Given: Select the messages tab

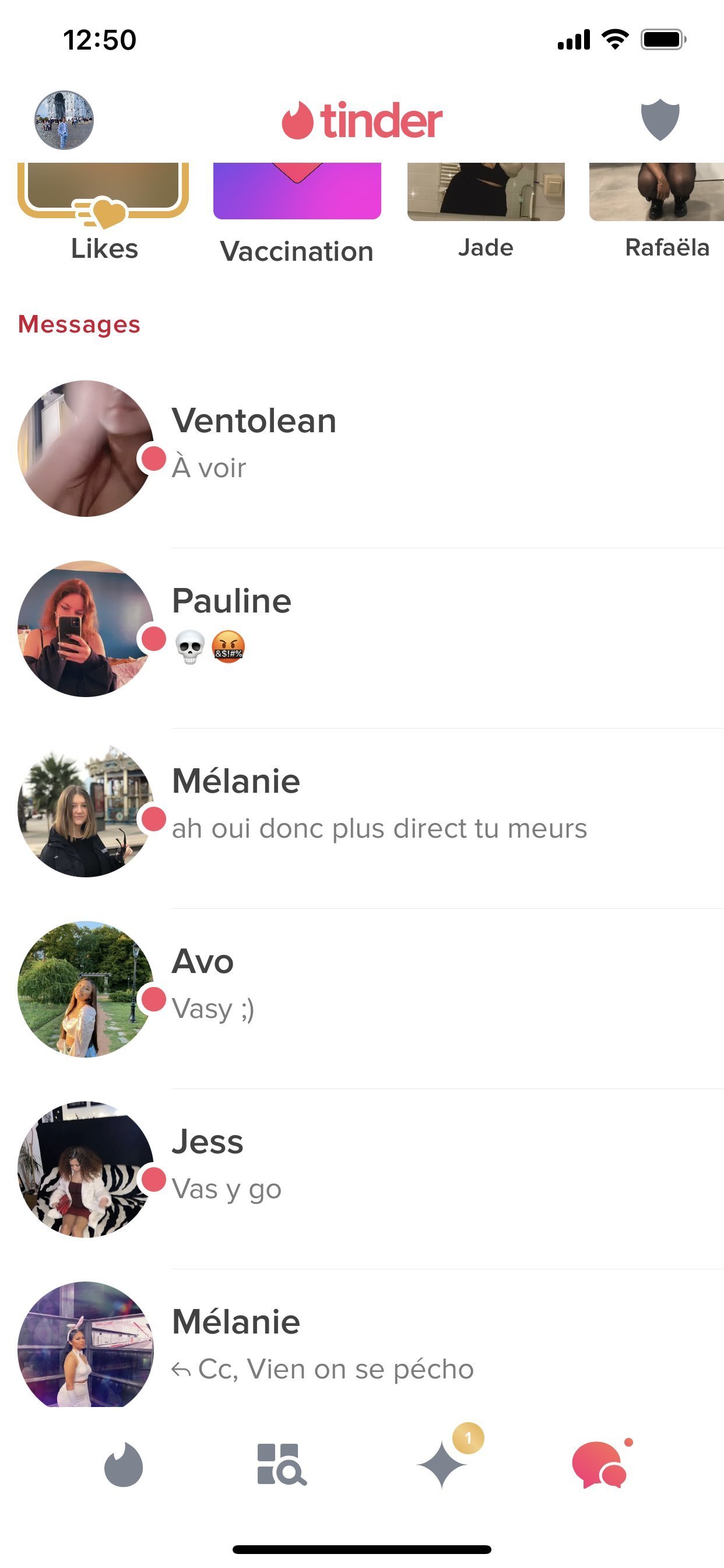Looking at the screenshot, I should point(600,1464).
